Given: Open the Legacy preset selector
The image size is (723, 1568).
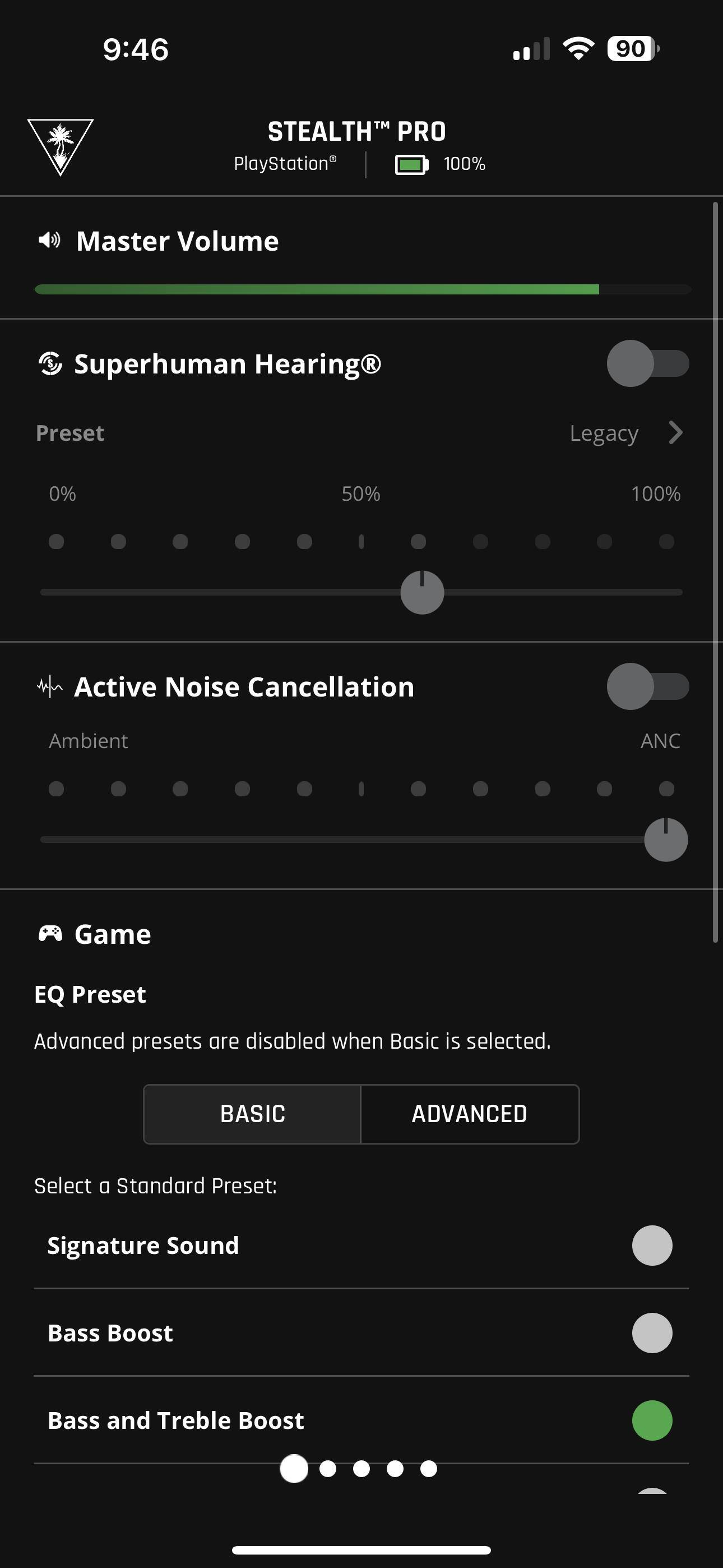Looking at the screenshot, I should (x=625, y=433).
